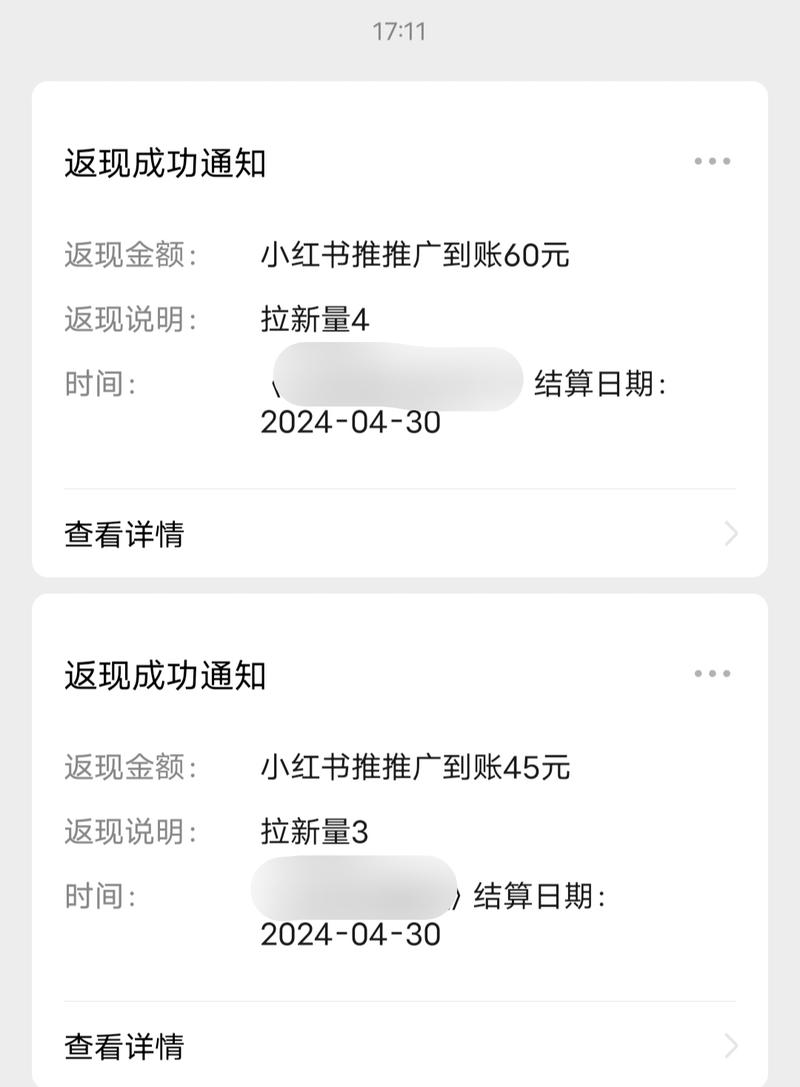Image resolution: width=800 pixels, height=1087 pixels.
Task: Open the more options menu on second notification
Action: click(x=711, y=675)
